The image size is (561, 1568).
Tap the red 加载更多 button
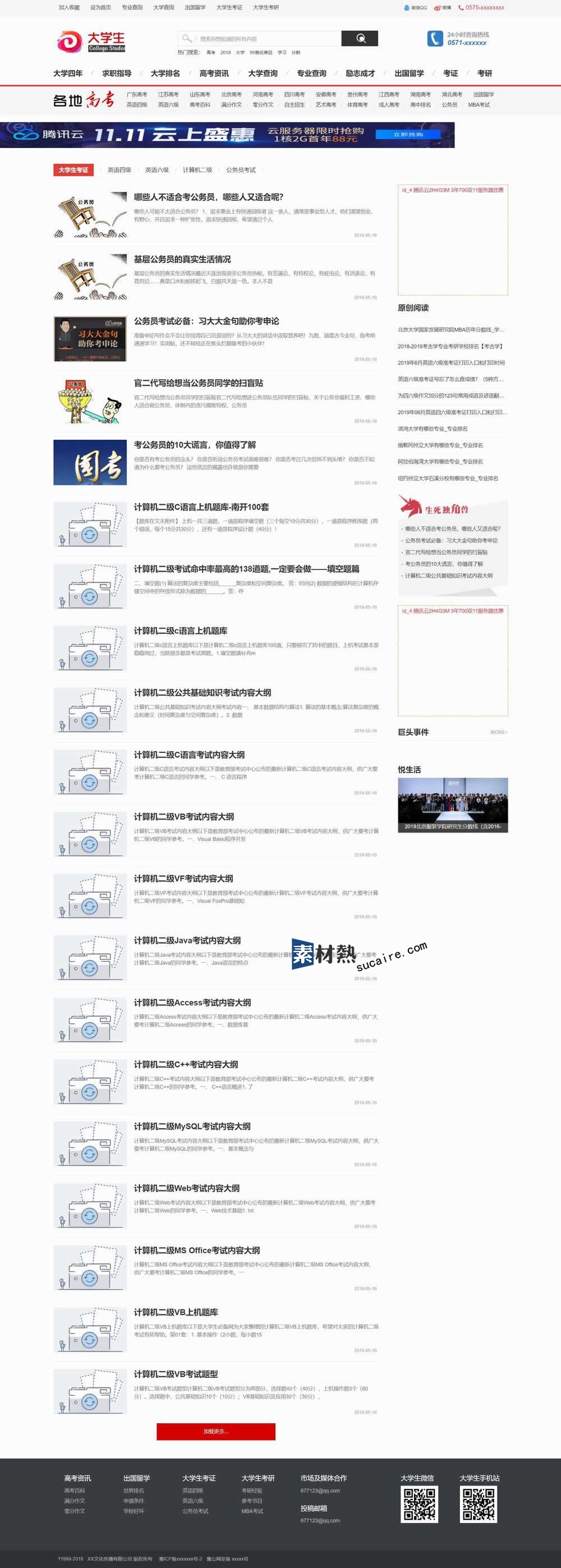[215, 1431]
